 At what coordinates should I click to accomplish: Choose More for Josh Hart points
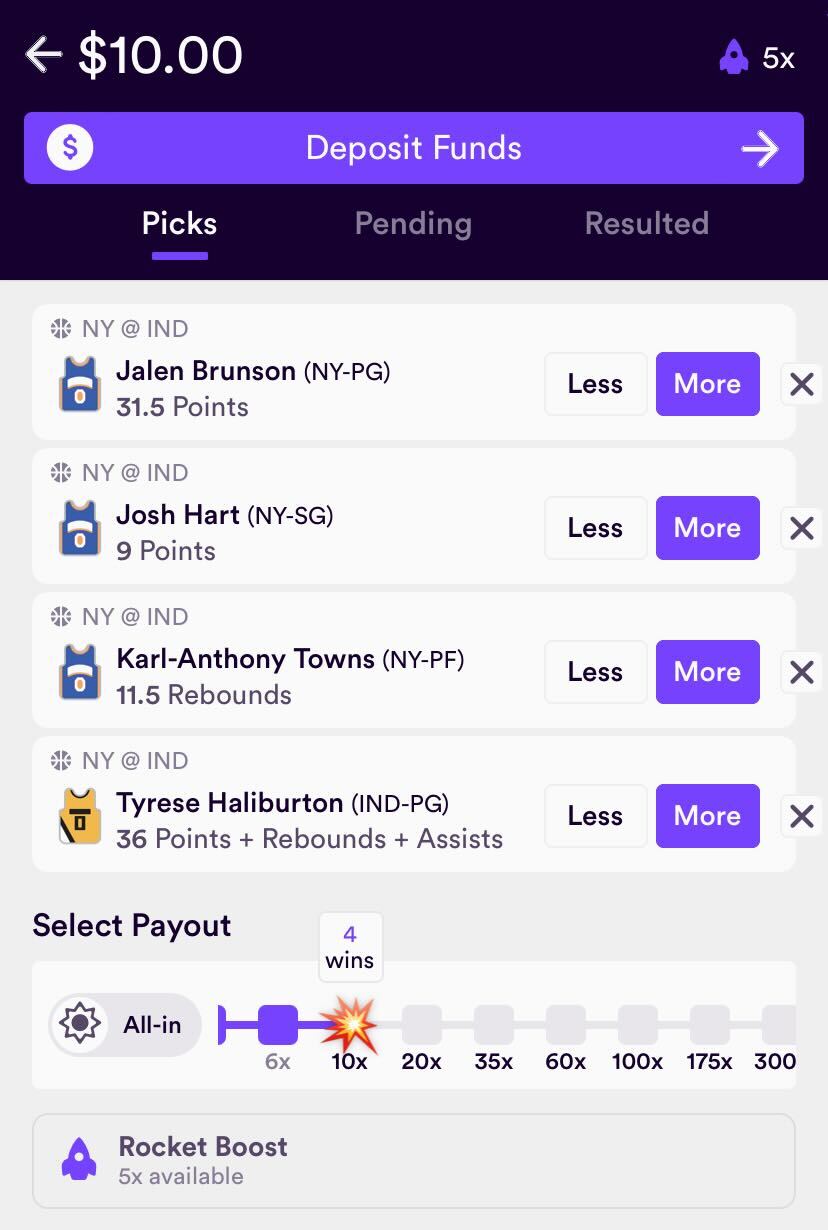pos(707,528)
